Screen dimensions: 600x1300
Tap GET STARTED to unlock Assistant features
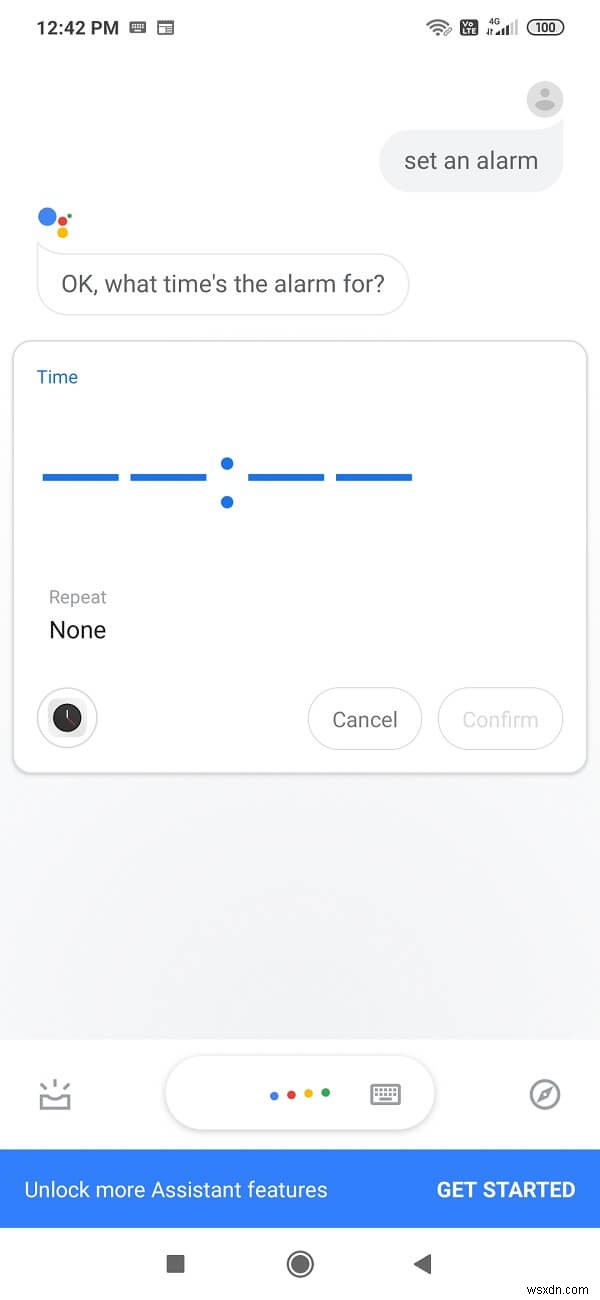[x=505, y=1189]
